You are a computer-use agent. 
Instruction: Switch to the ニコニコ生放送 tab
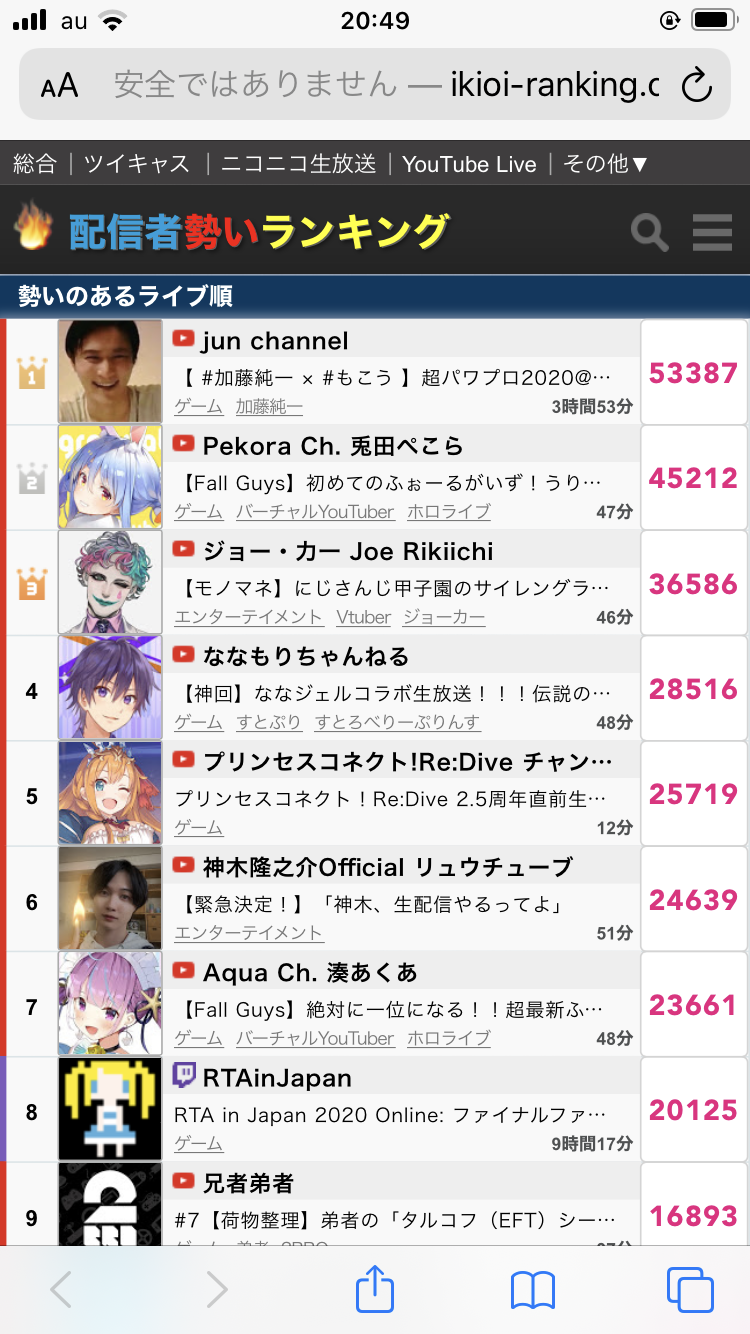[298, 164]
